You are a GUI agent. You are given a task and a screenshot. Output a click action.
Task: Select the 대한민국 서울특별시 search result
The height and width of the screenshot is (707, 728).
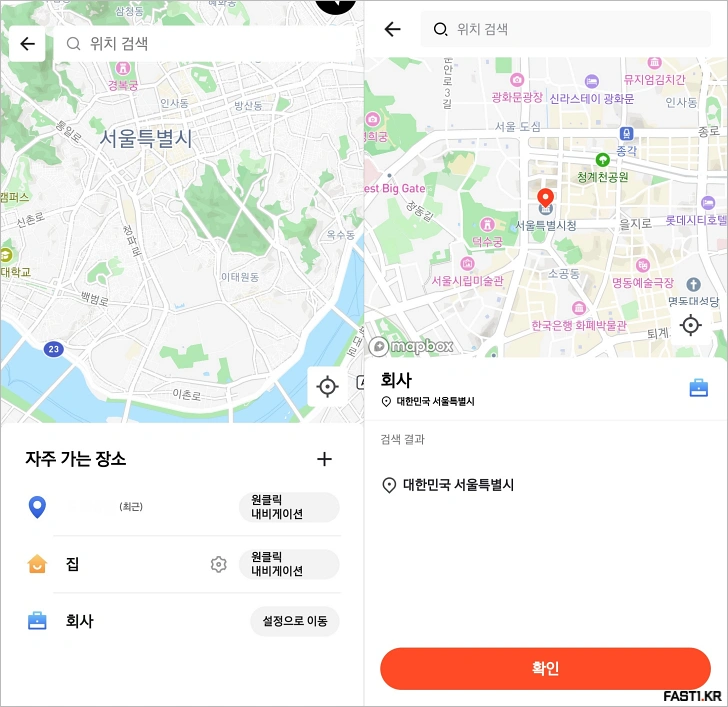click(x=457, y=485)
